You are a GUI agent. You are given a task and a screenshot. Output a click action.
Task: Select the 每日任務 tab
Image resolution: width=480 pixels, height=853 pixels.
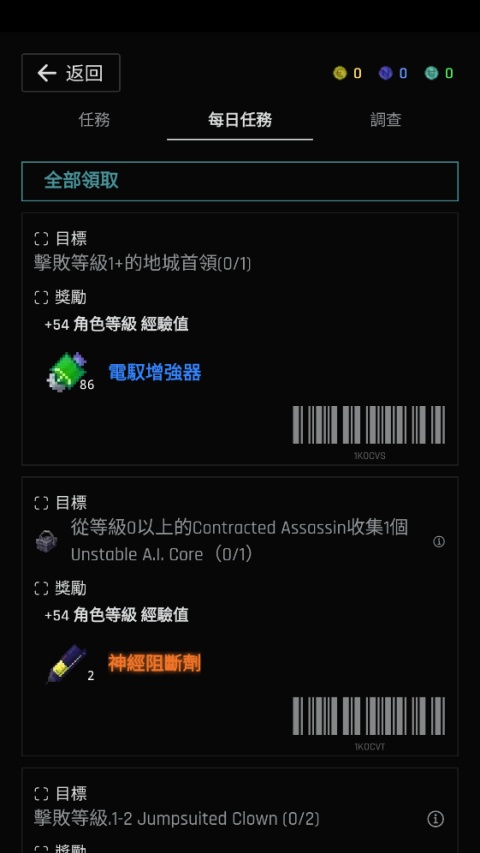[x=240, y=120]
